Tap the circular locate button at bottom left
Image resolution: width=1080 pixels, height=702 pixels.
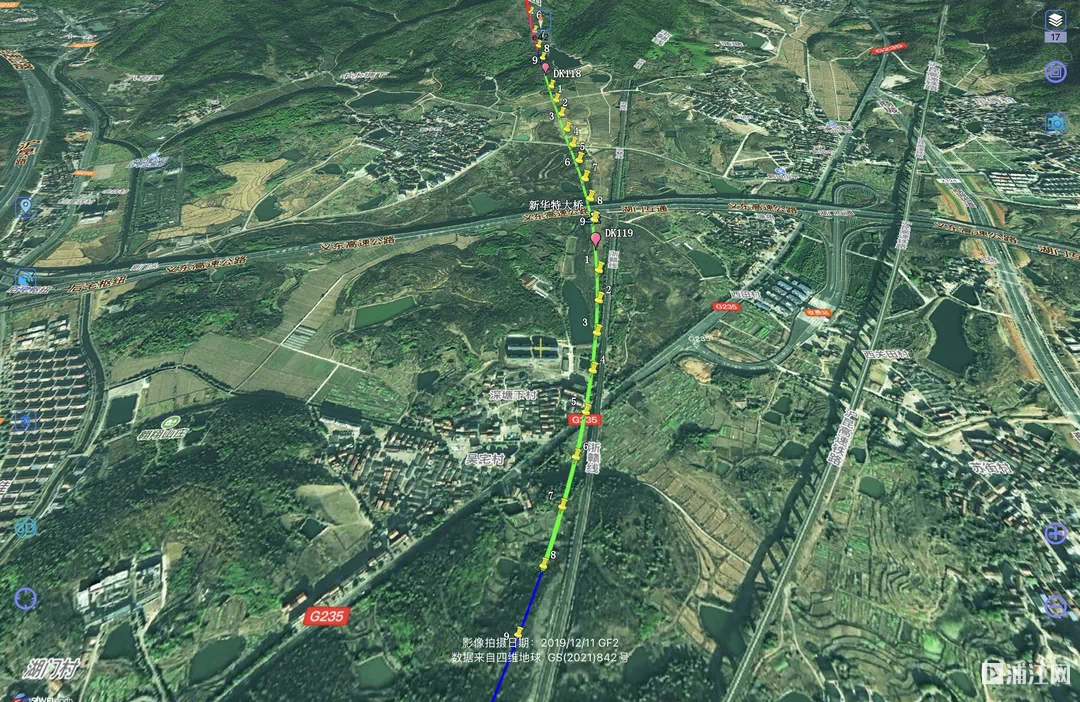pyautogui.click(x=26, y=599)
